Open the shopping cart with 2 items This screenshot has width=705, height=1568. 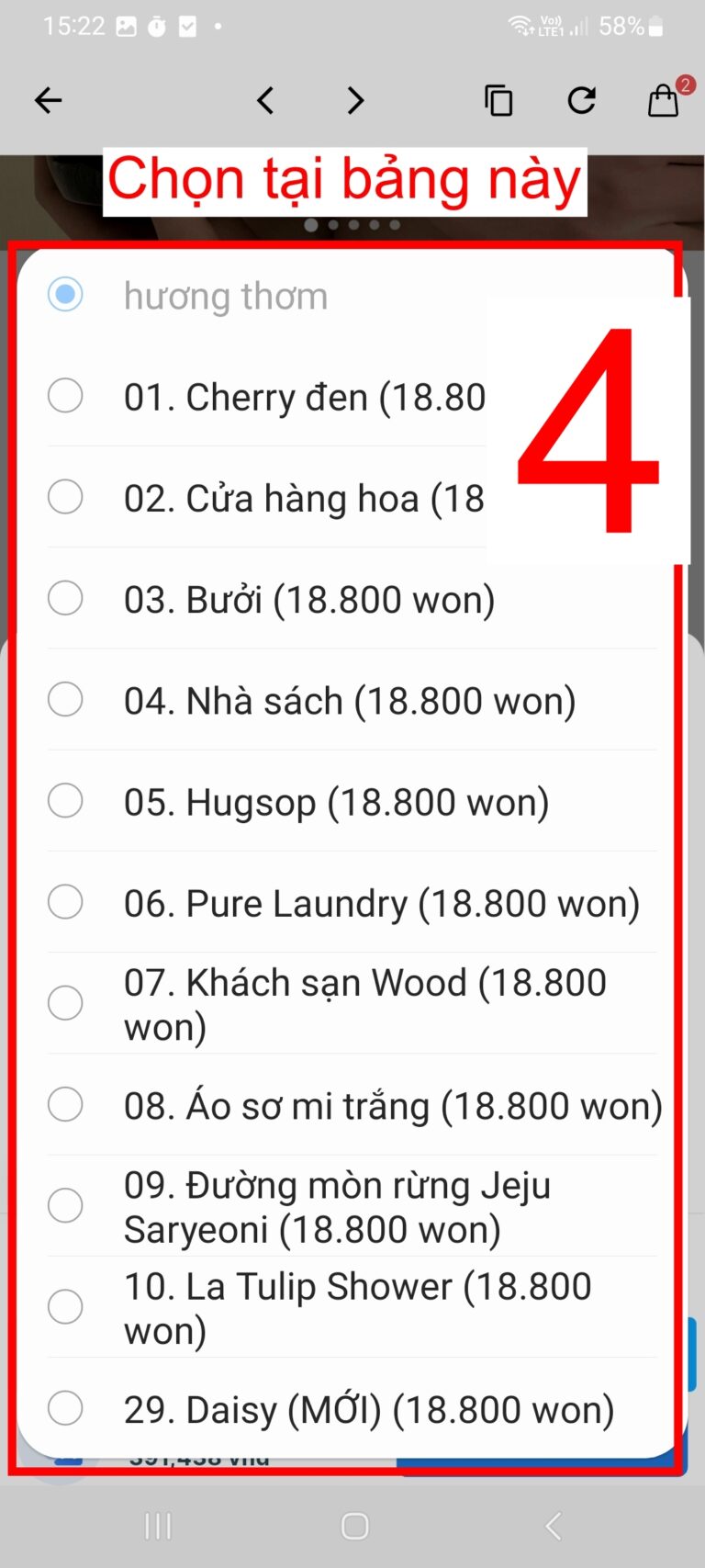(x=663, y=103)
